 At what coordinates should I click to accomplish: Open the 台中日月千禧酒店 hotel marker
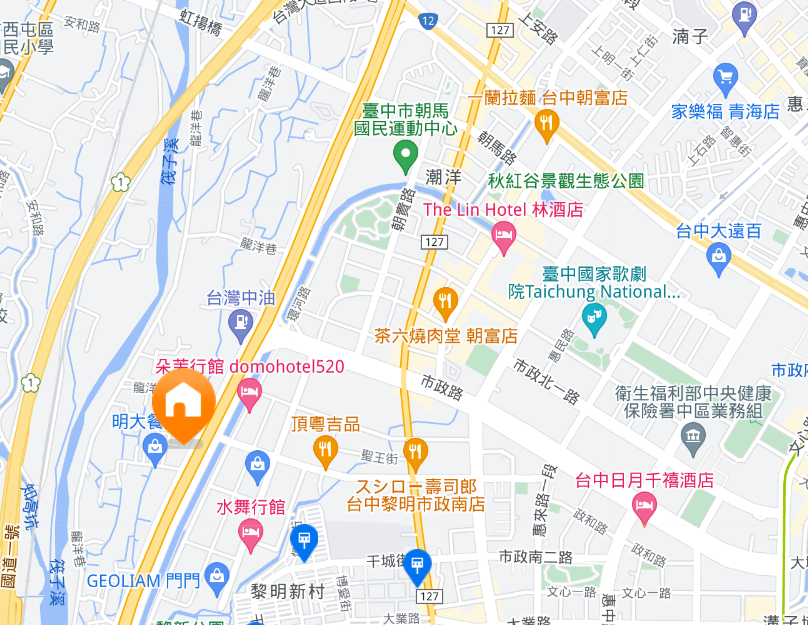pos(644,509)
